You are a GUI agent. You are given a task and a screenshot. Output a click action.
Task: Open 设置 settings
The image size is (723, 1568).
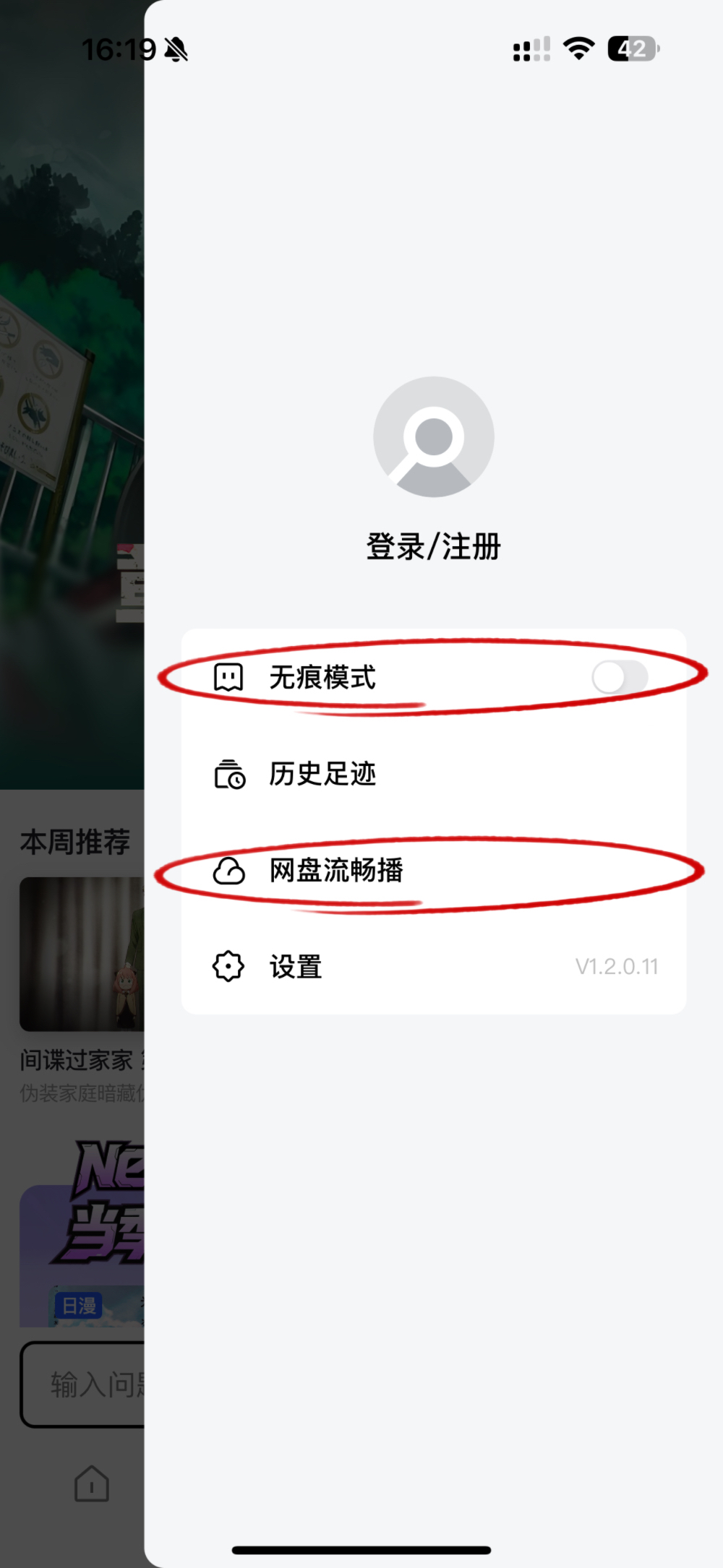tap(434, 966)
